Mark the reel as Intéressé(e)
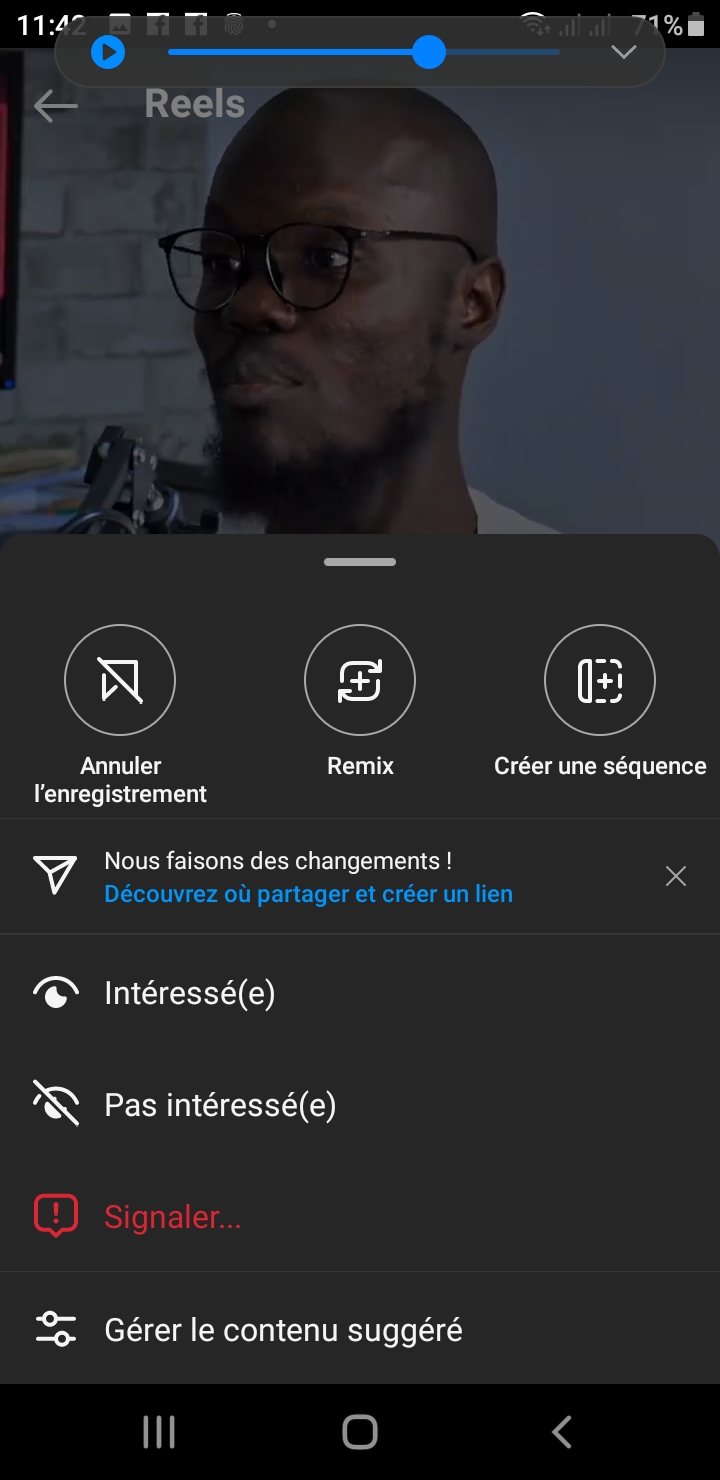This screenshot has height=1480, width=720. coord(190,993)
